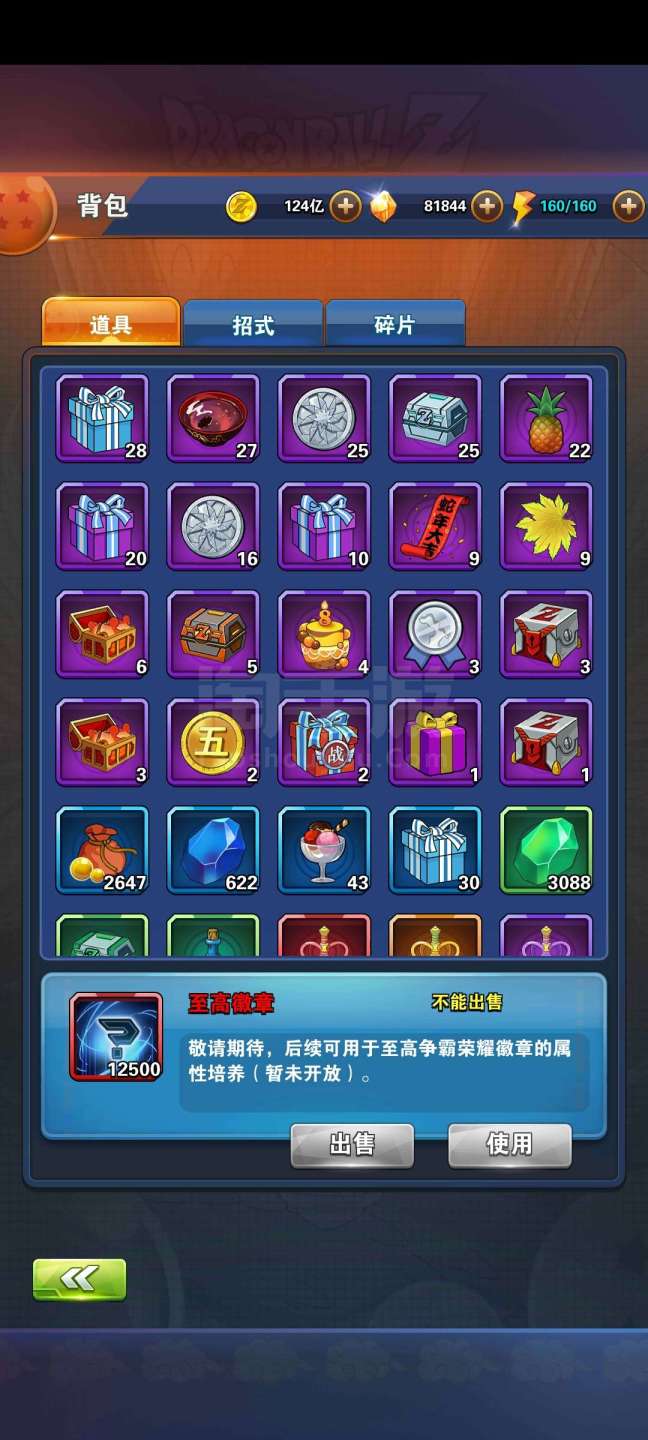The height and width of the screenshot is (1440, 648).
Task: Select the blue crystal item with 622
Action: click(x=213, y=850)
